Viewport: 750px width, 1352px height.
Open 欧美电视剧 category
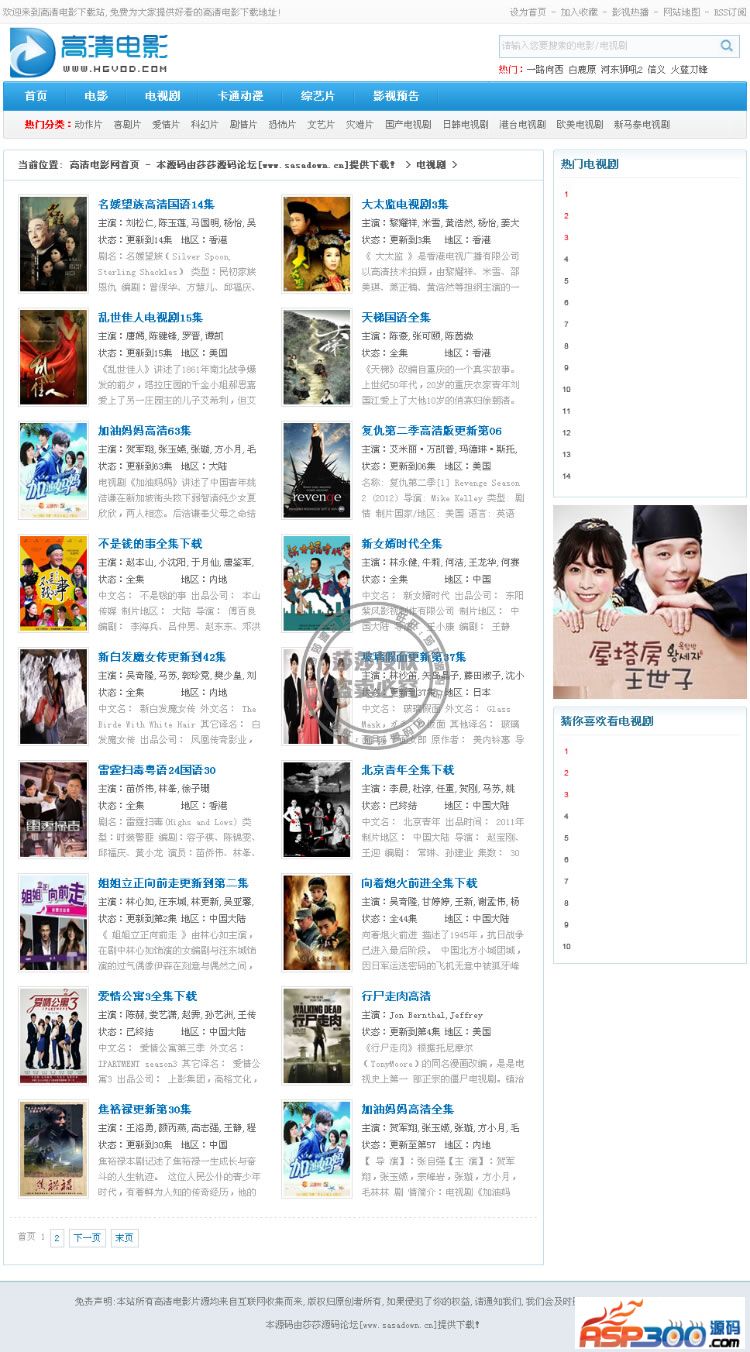(579, 125)
